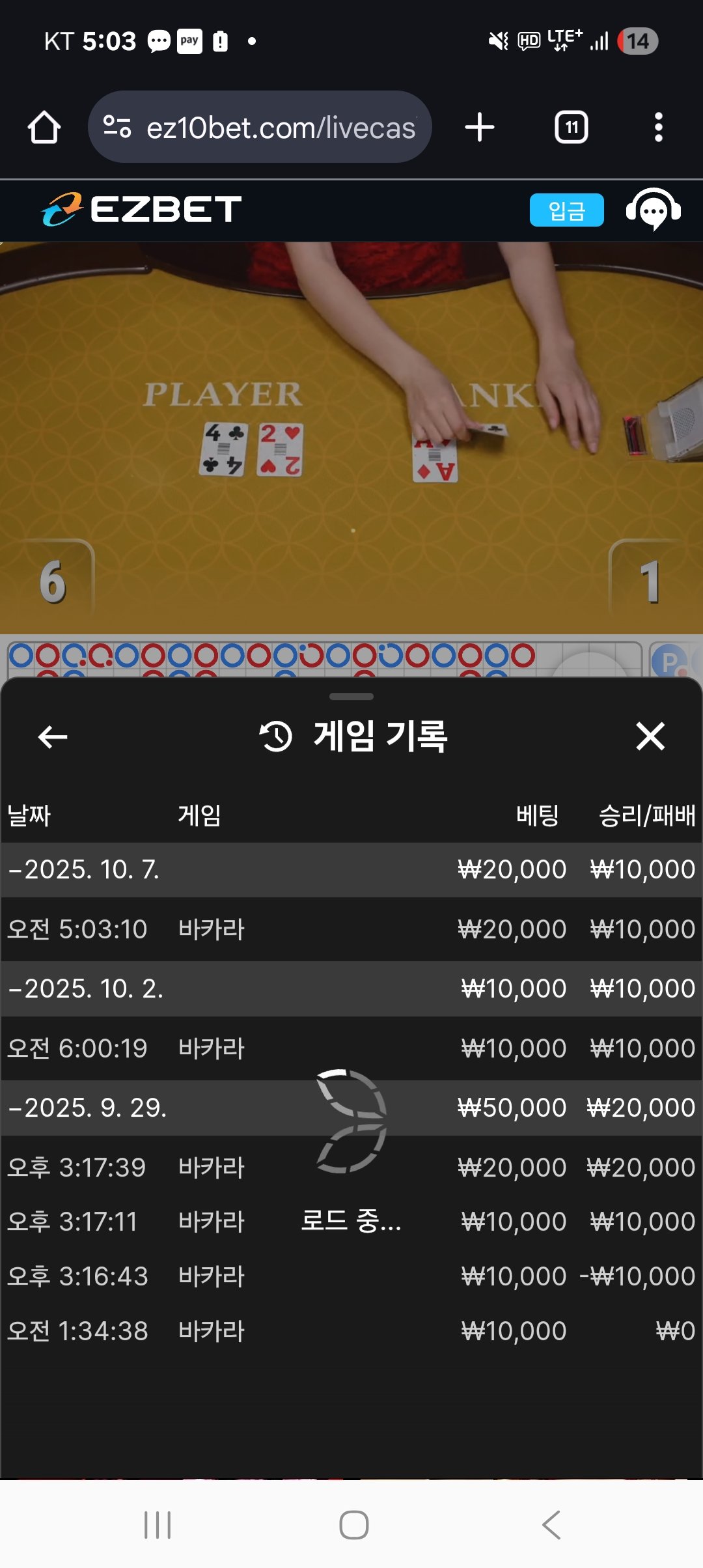Open recent apps from navigation bar
Viewport: 703px width, 1568px height.
158,1525
